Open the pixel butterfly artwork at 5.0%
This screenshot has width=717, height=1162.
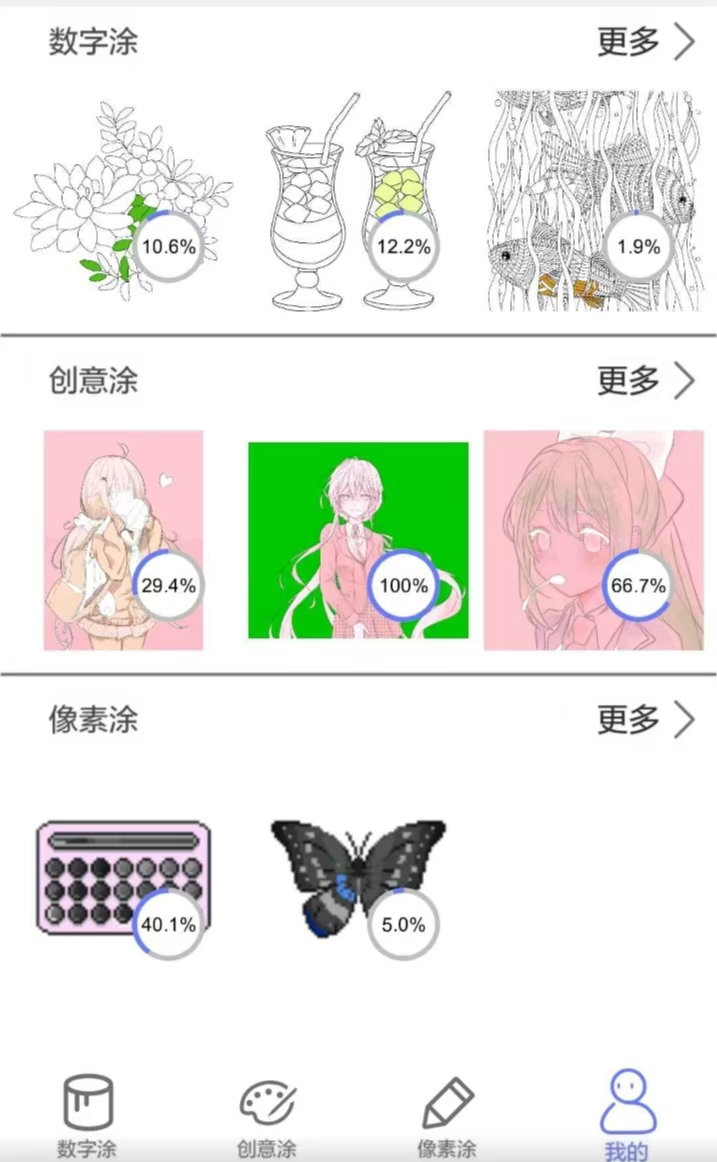tap(358, 879)
